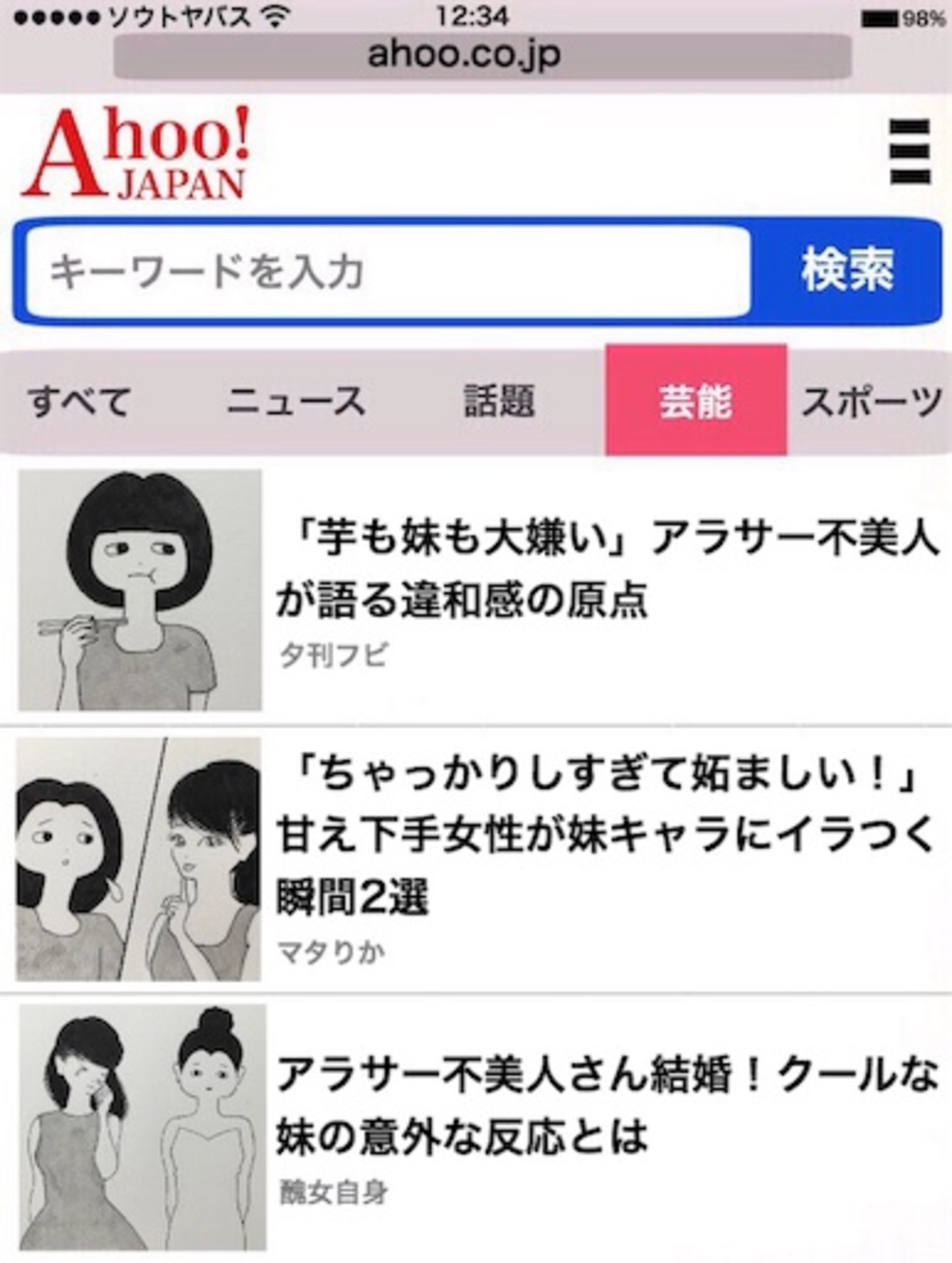Select the 芸能 tab
The image size is (952, 1263).
(x=696, y=401)
